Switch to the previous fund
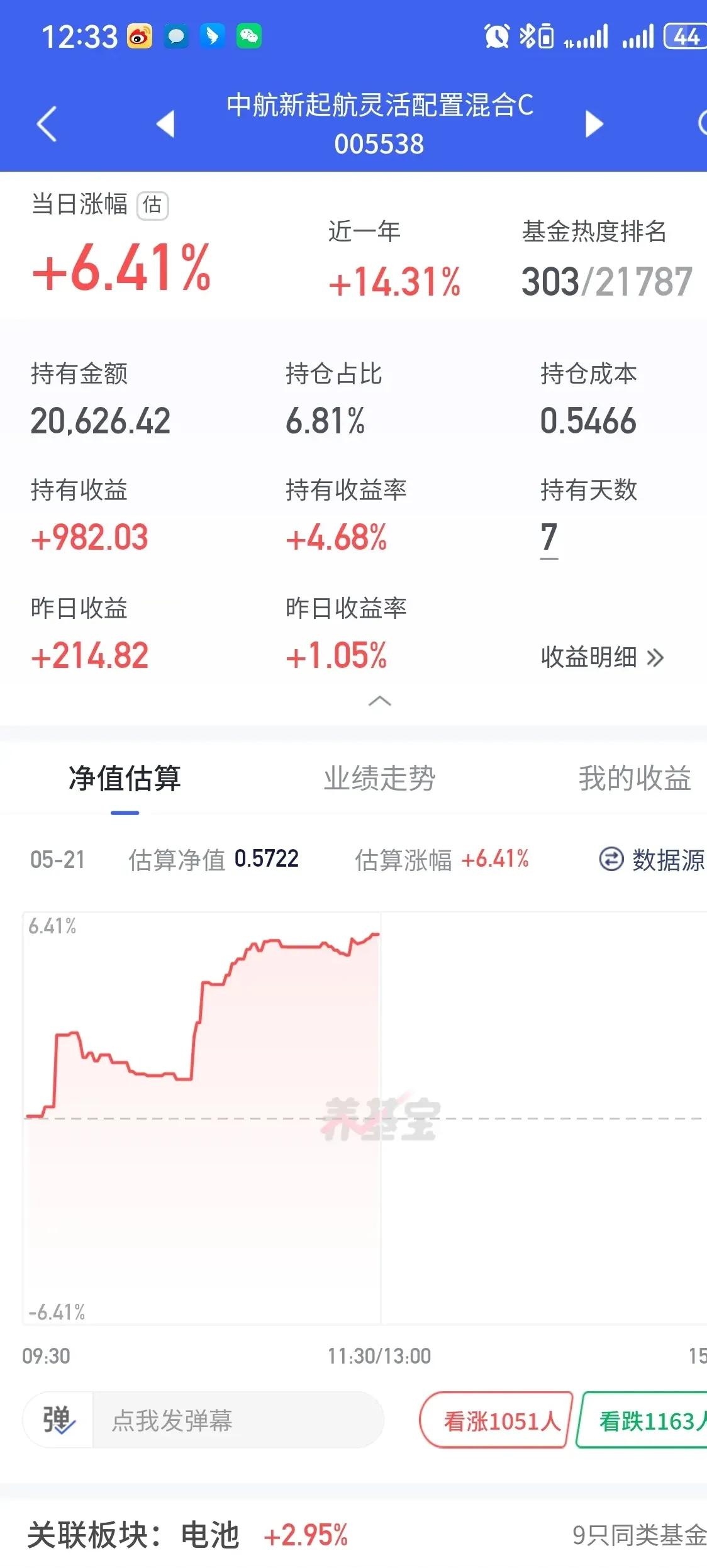 (165, 123)
